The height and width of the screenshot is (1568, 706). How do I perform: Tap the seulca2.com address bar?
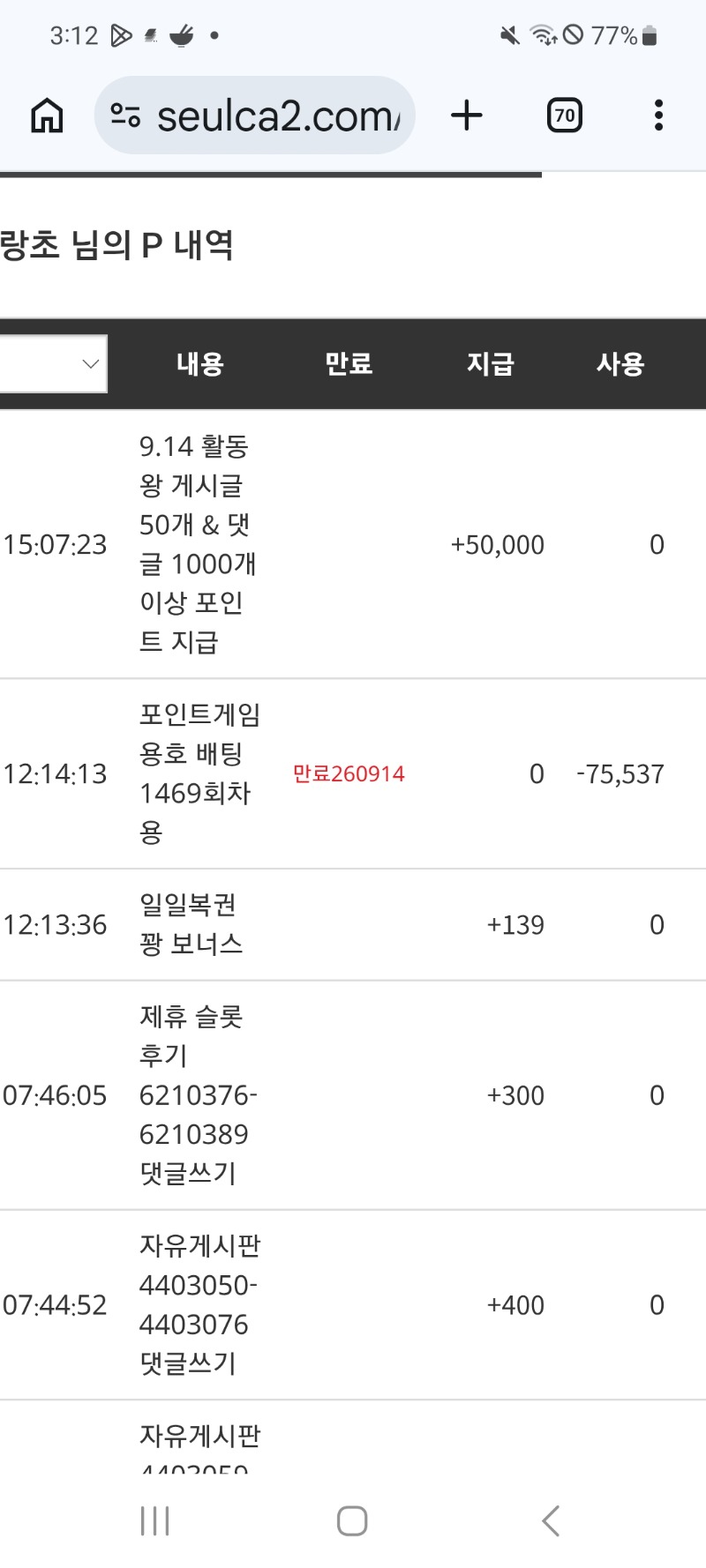tap(254, 116)
